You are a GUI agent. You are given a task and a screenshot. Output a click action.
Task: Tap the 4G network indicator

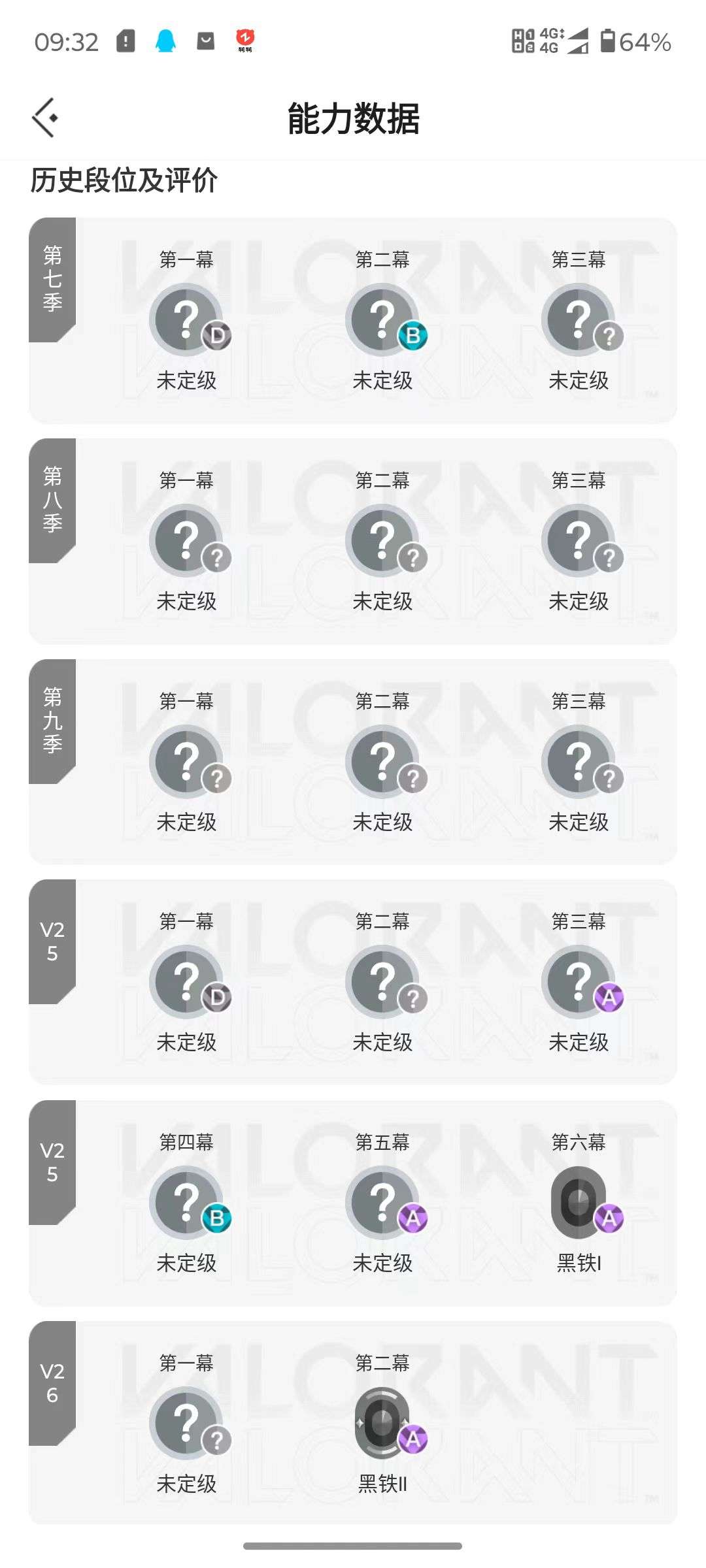[551, 41]
